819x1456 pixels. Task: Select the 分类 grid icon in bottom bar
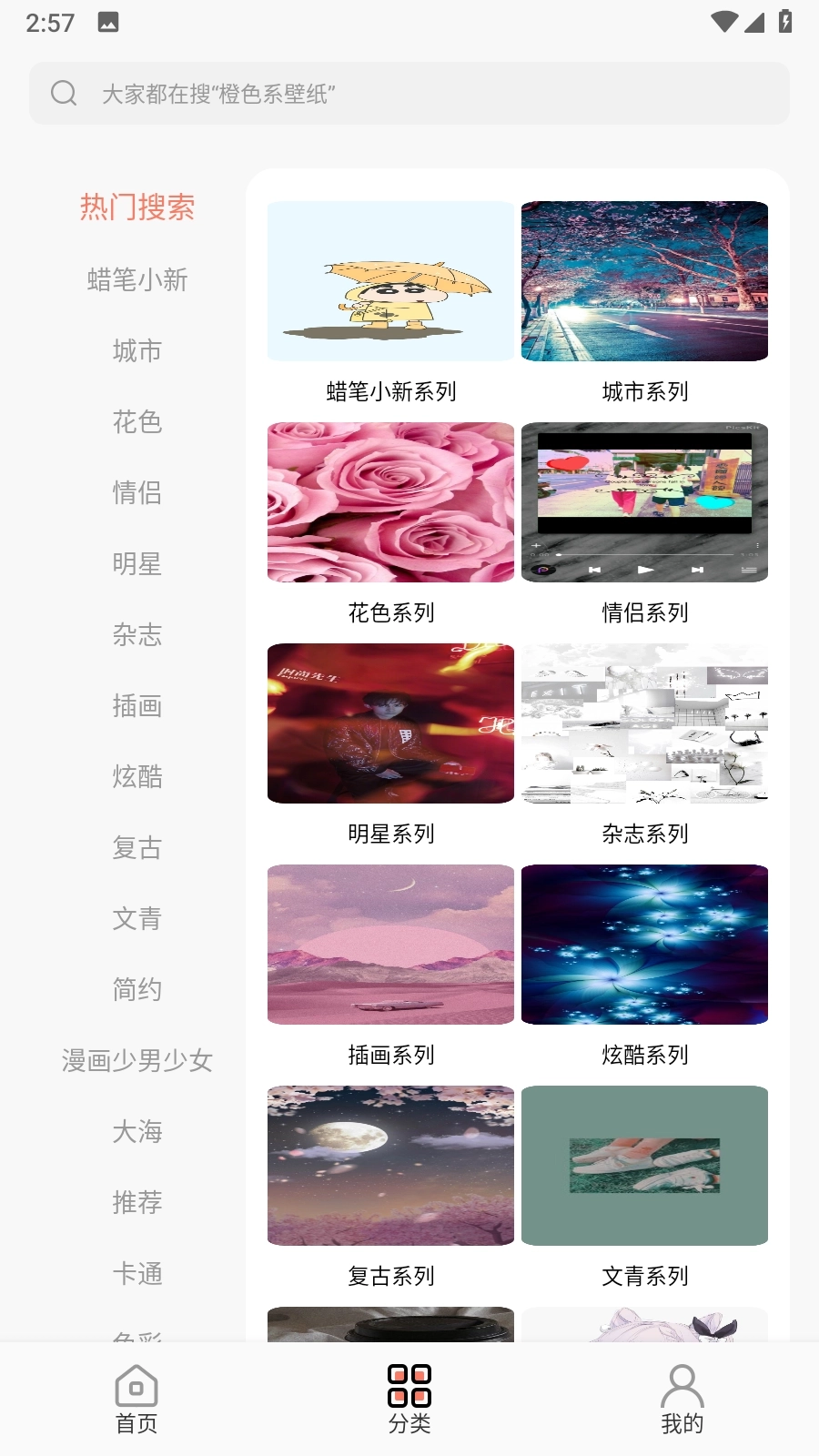409,1390
